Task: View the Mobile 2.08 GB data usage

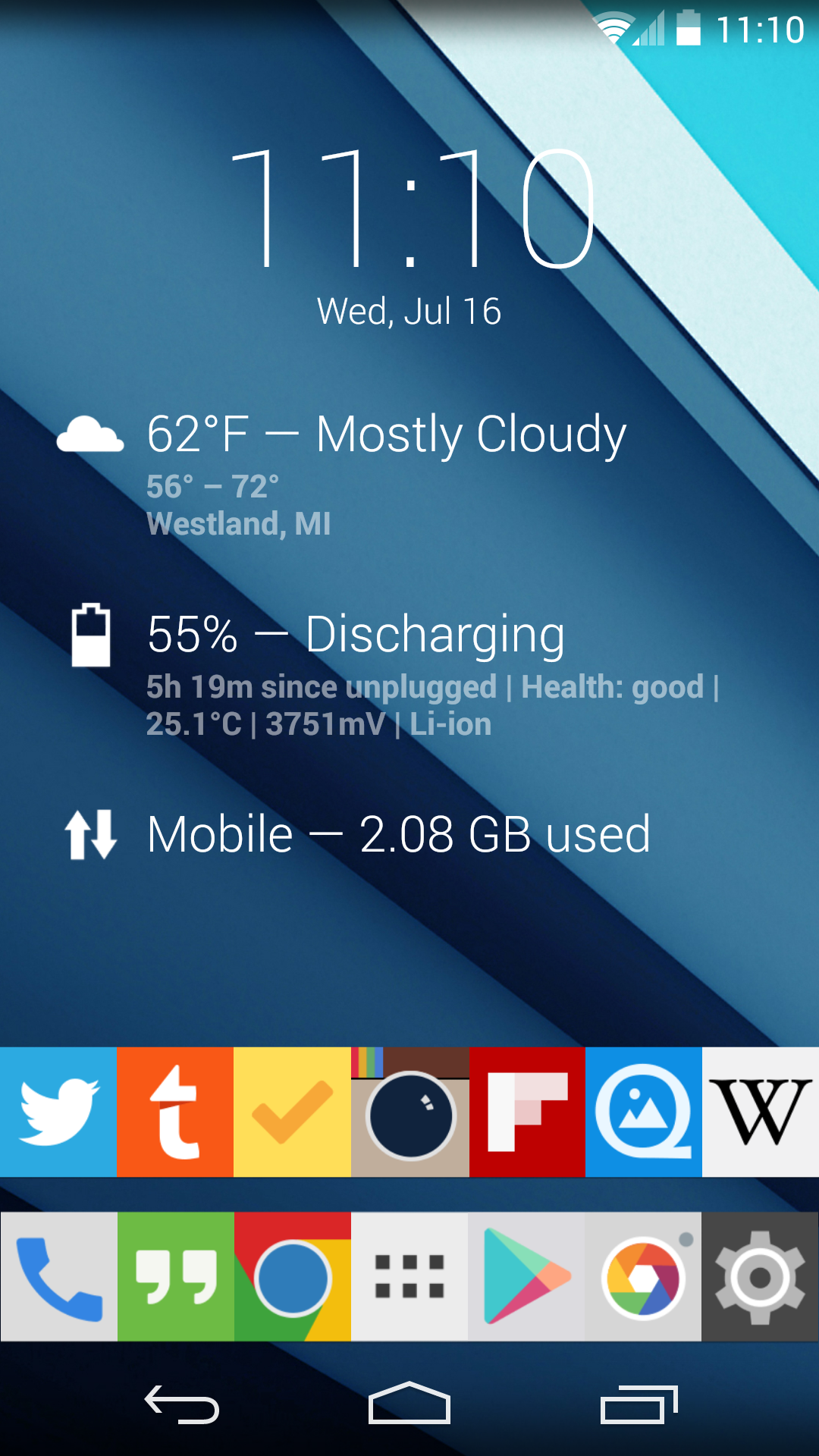Action: pos(398,835)
